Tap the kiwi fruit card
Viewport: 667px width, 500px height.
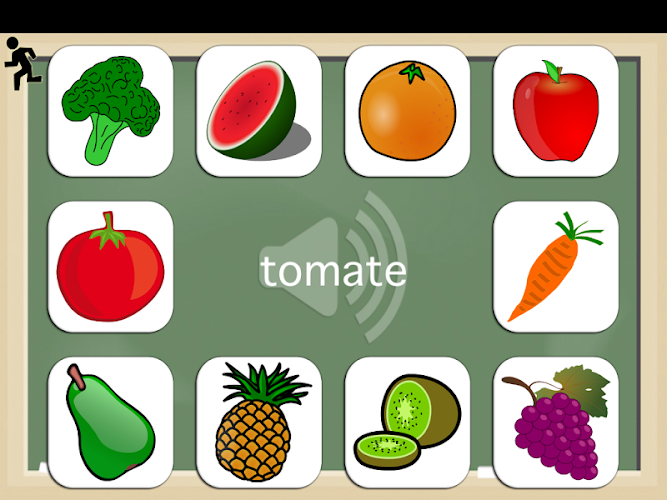(x=407, y=422)
